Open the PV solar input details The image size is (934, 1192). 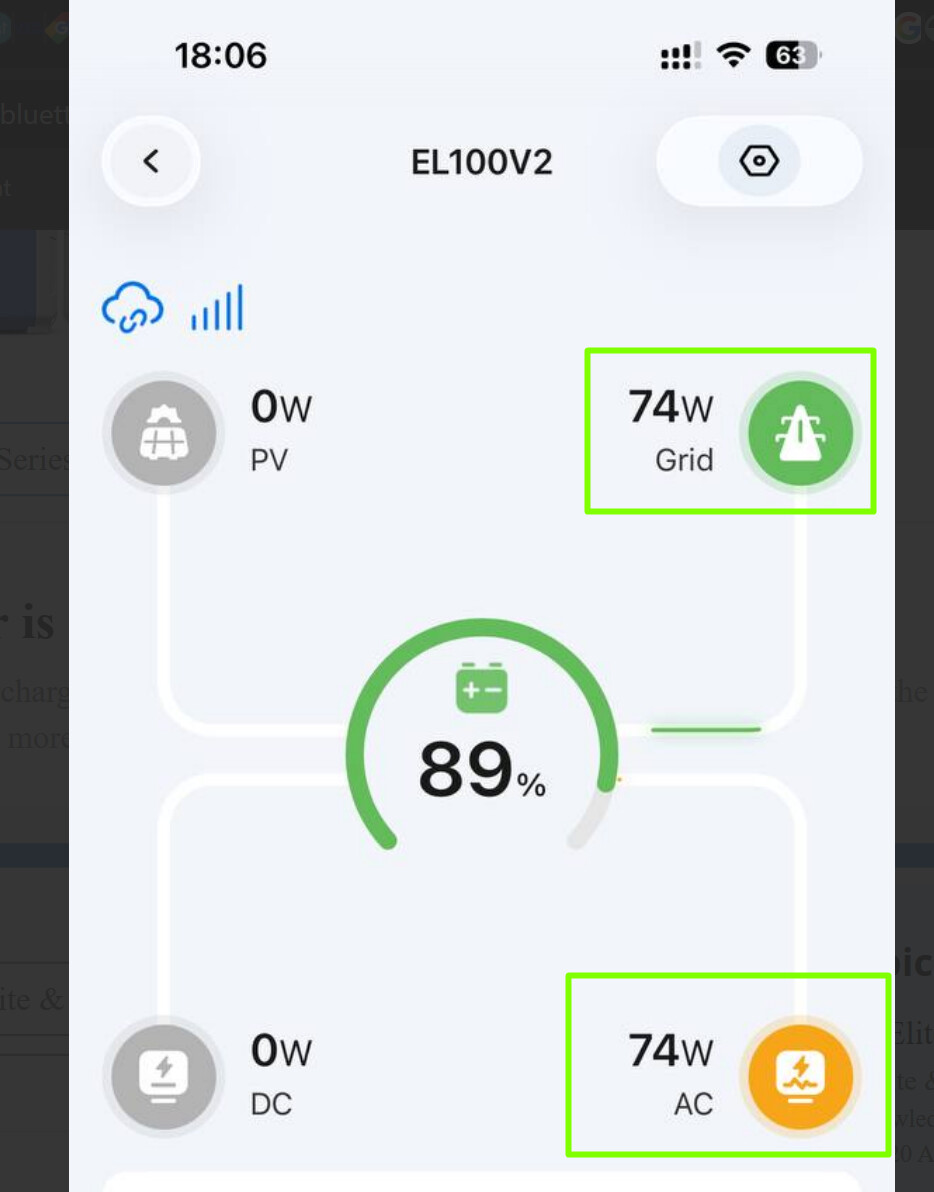coord(164,434)
